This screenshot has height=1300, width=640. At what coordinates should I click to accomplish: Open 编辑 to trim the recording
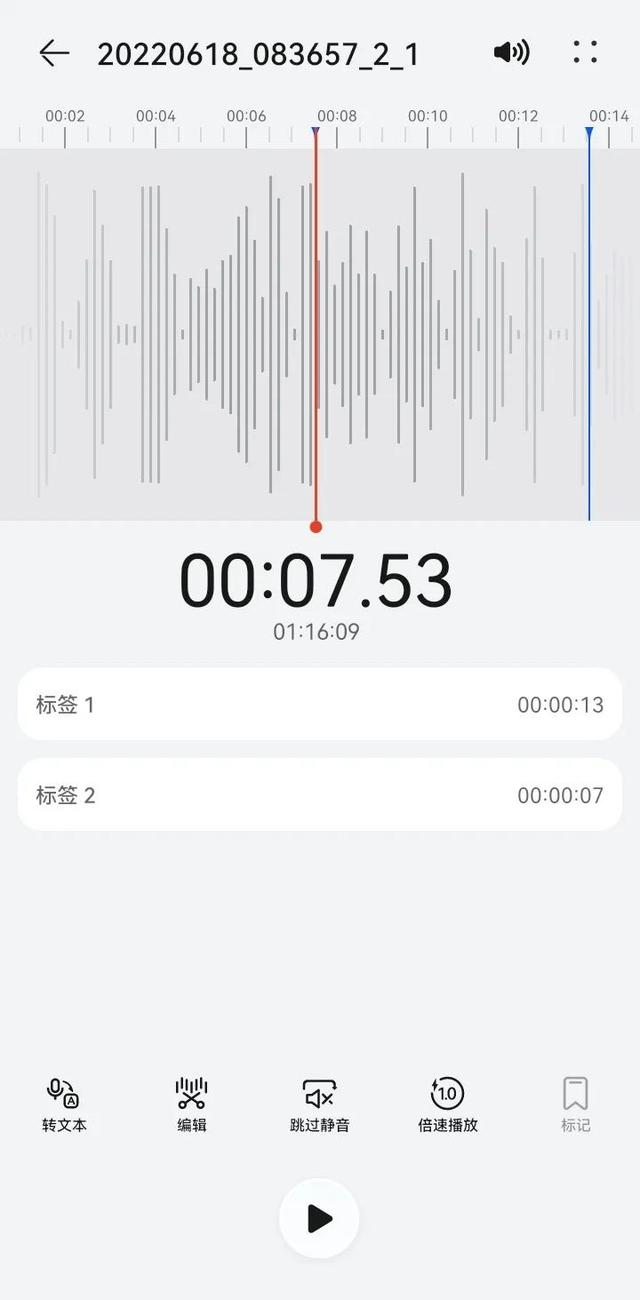point(192,1103)
